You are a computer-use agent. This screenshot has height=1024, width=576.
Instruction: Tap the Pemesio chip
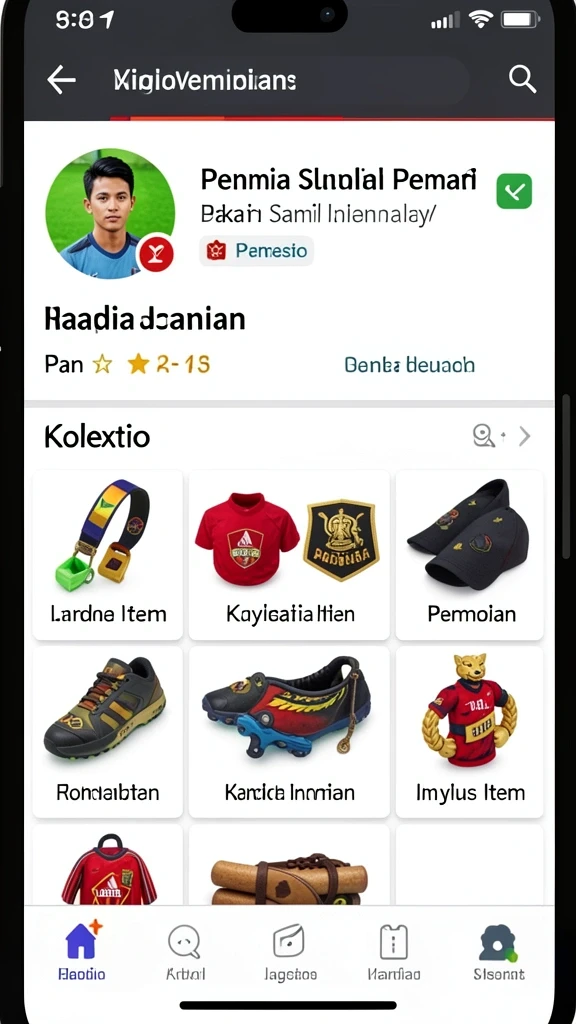click(x=257, y=251)
